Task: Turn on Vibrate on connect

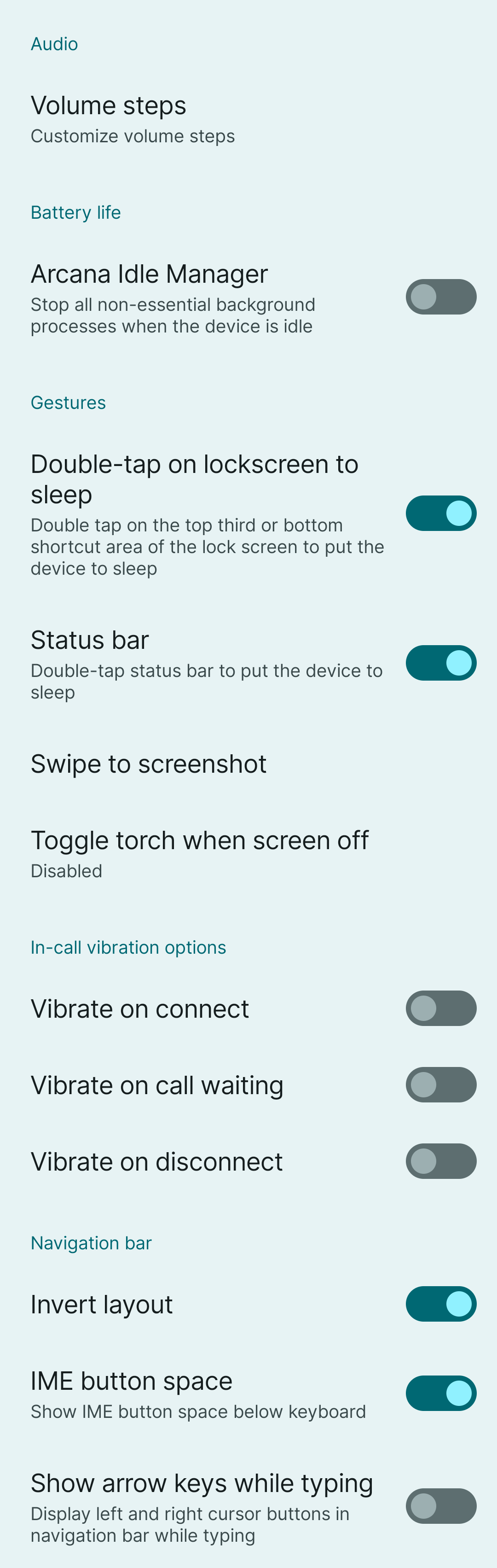Action: coord(440,1008)
